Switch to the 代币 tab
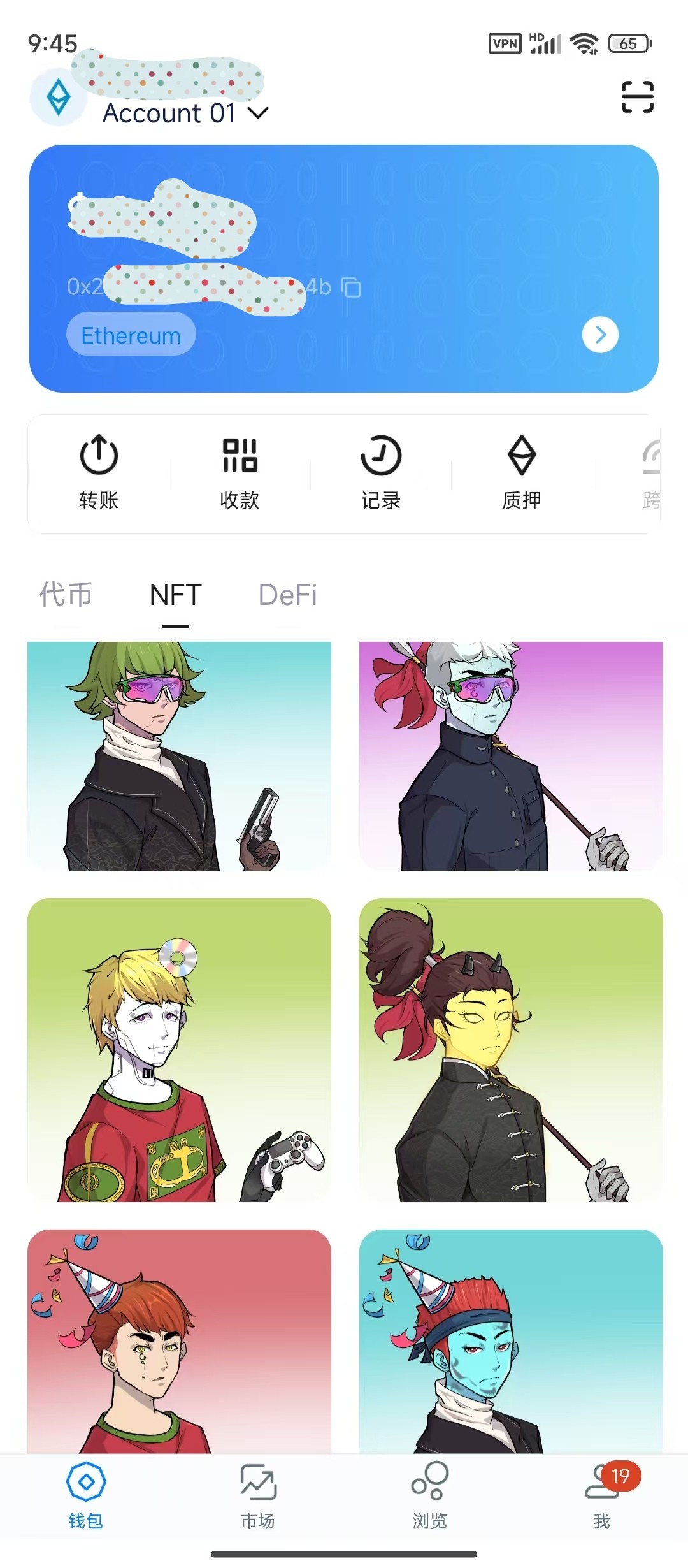The image size is (688, 1568). [x=66, y=595]
